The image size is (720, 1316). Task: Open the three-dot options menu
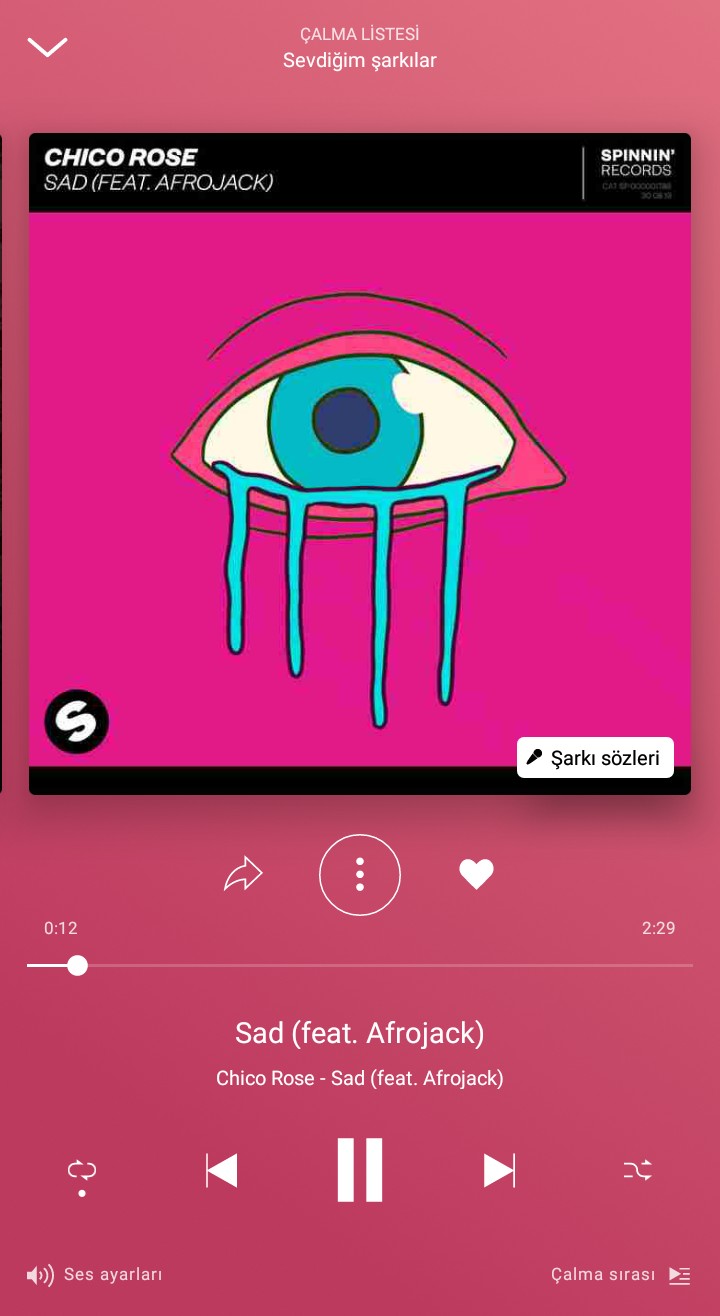[x=360, y=875]
